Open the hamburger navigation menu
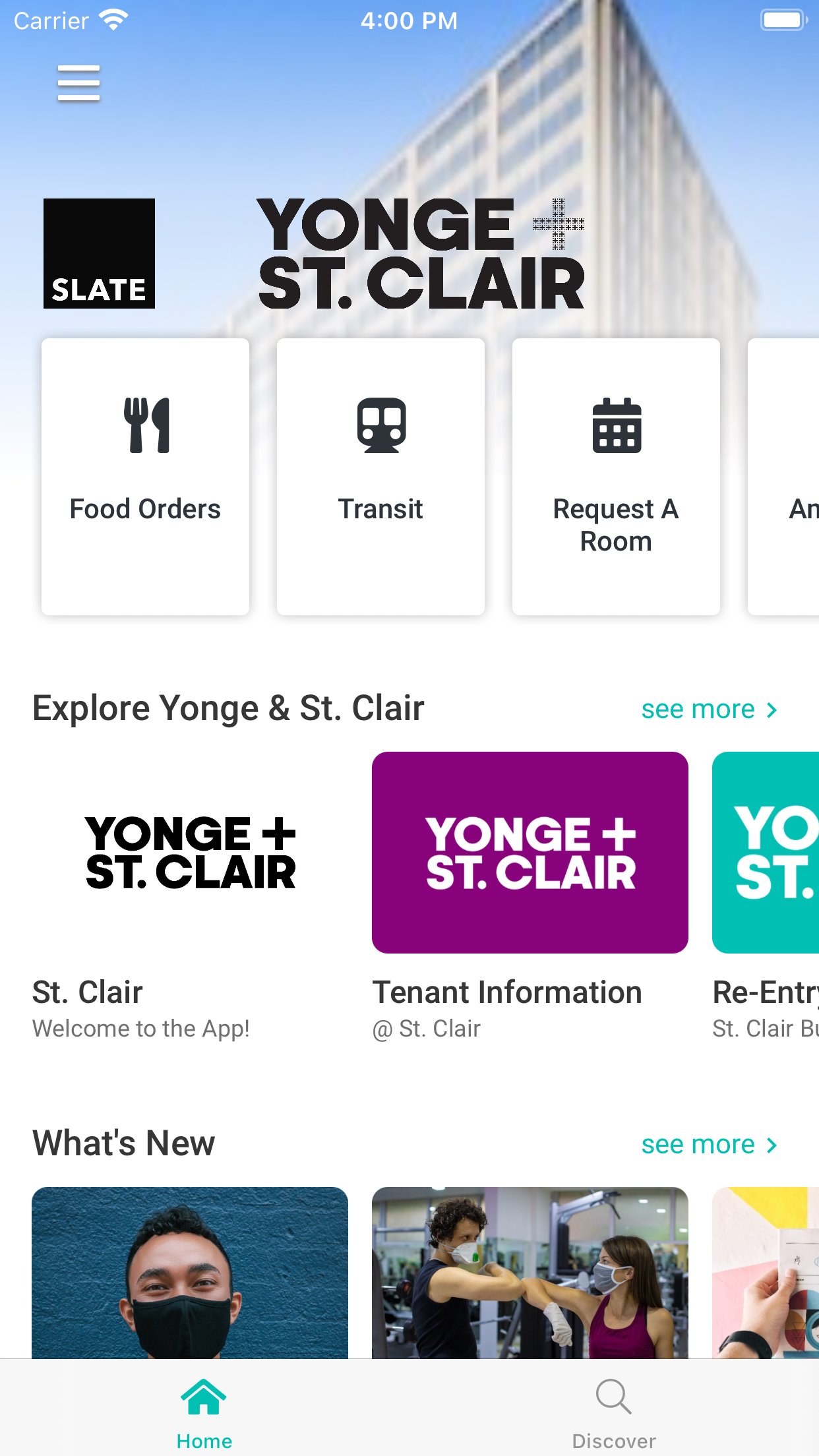 tap(78, 84)
